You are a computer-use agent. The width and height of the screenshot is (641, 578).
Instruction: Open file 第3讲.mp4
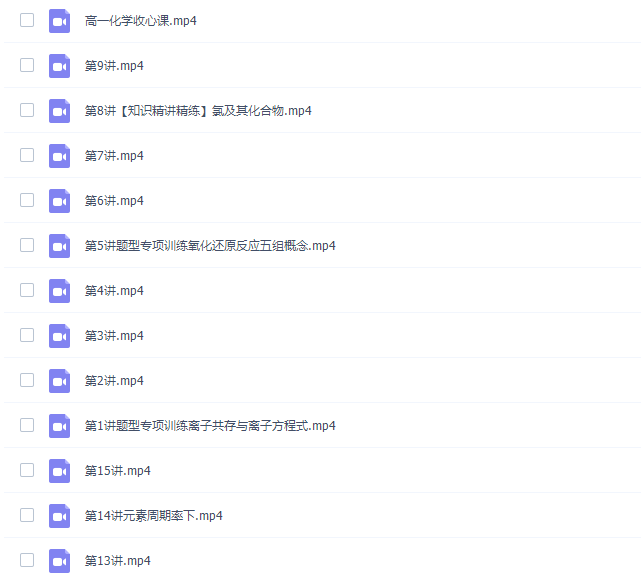(114, 336)
